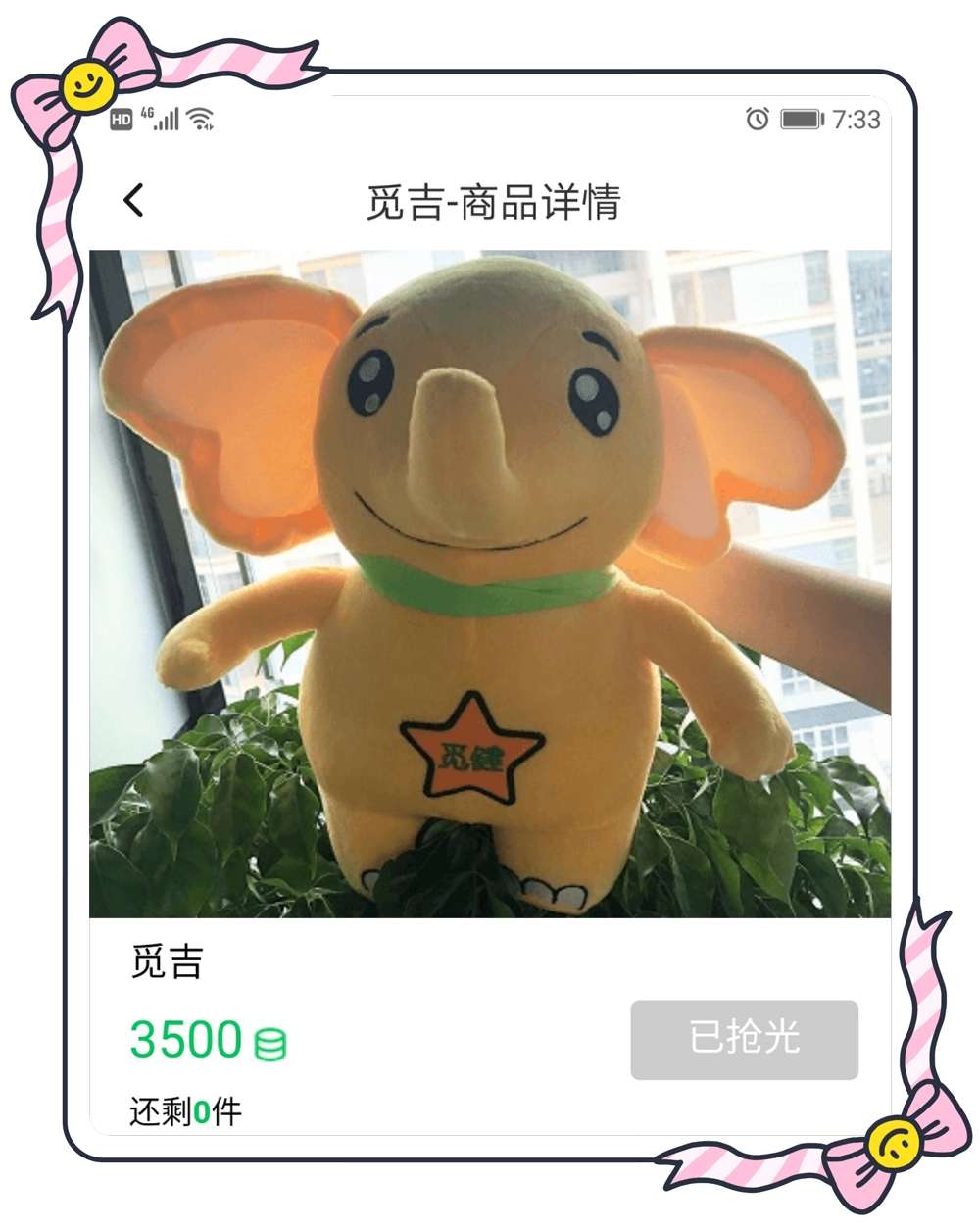
Task: Click the 3500 price display
Action: 186,1041
